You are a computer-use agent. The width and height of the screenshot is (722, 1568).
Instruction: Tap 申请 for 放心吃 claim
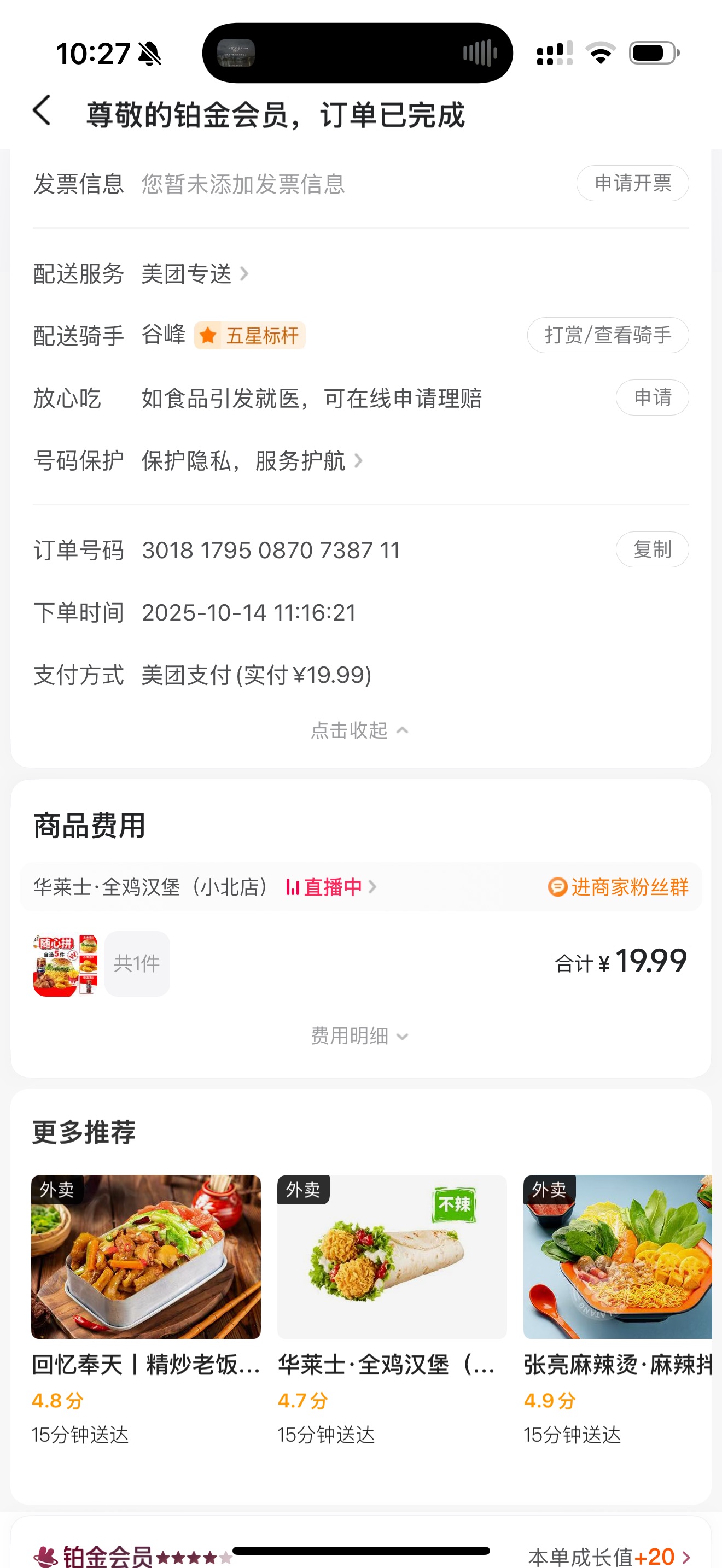pyautogui.click(x=651, y=398)
